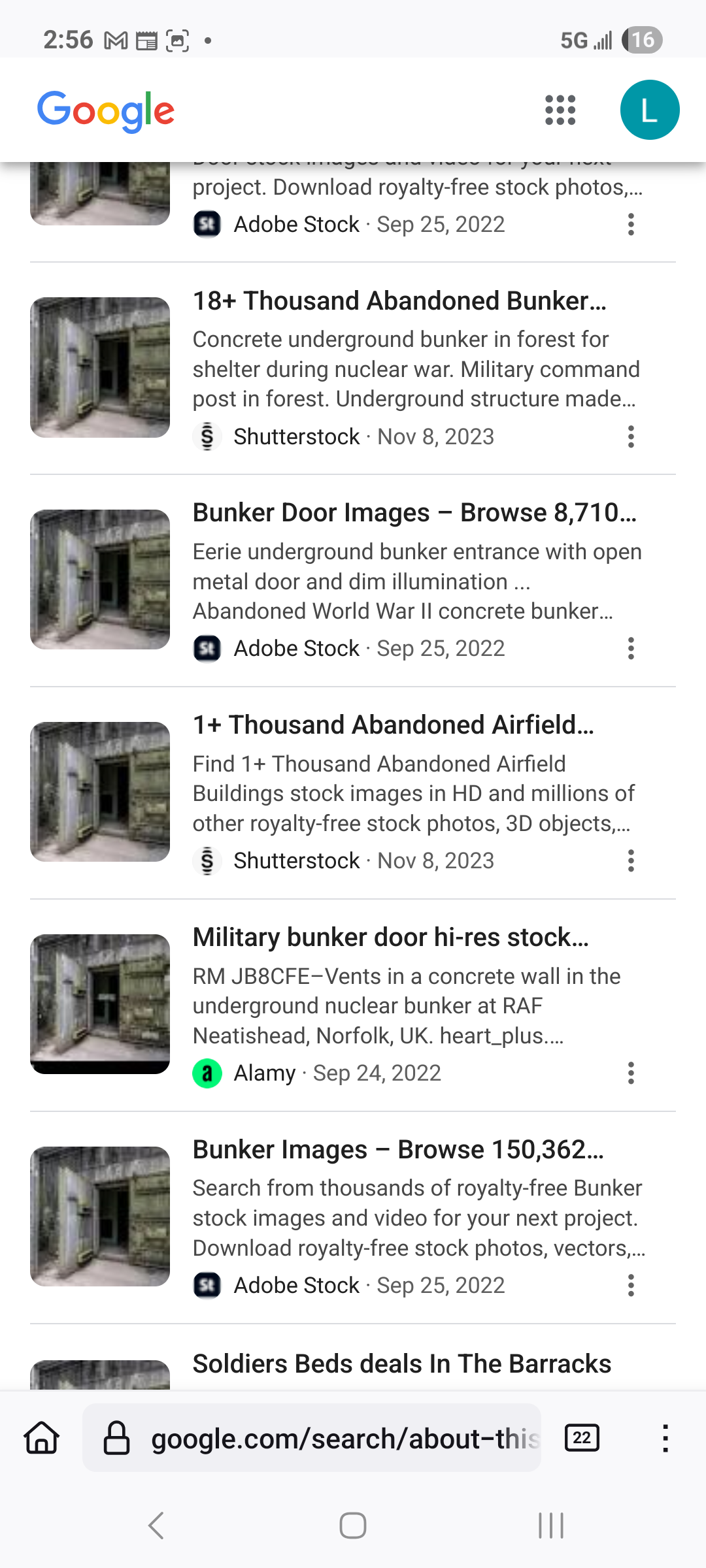The image size is (706, 1568).
Task: Open "Bunker Door Images – Browse 8,710" result
Action: pyautogui.click(x=414, y=513)
